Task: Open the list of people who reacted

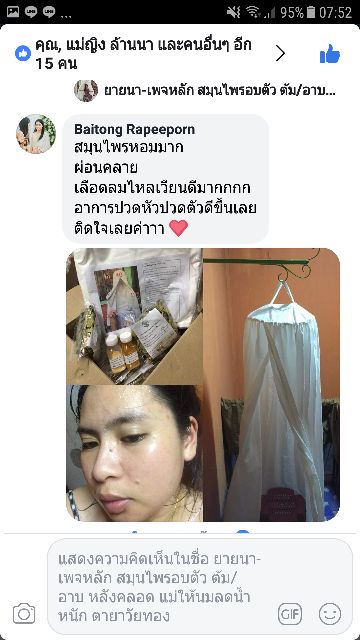Action: [x=151, y=53]
